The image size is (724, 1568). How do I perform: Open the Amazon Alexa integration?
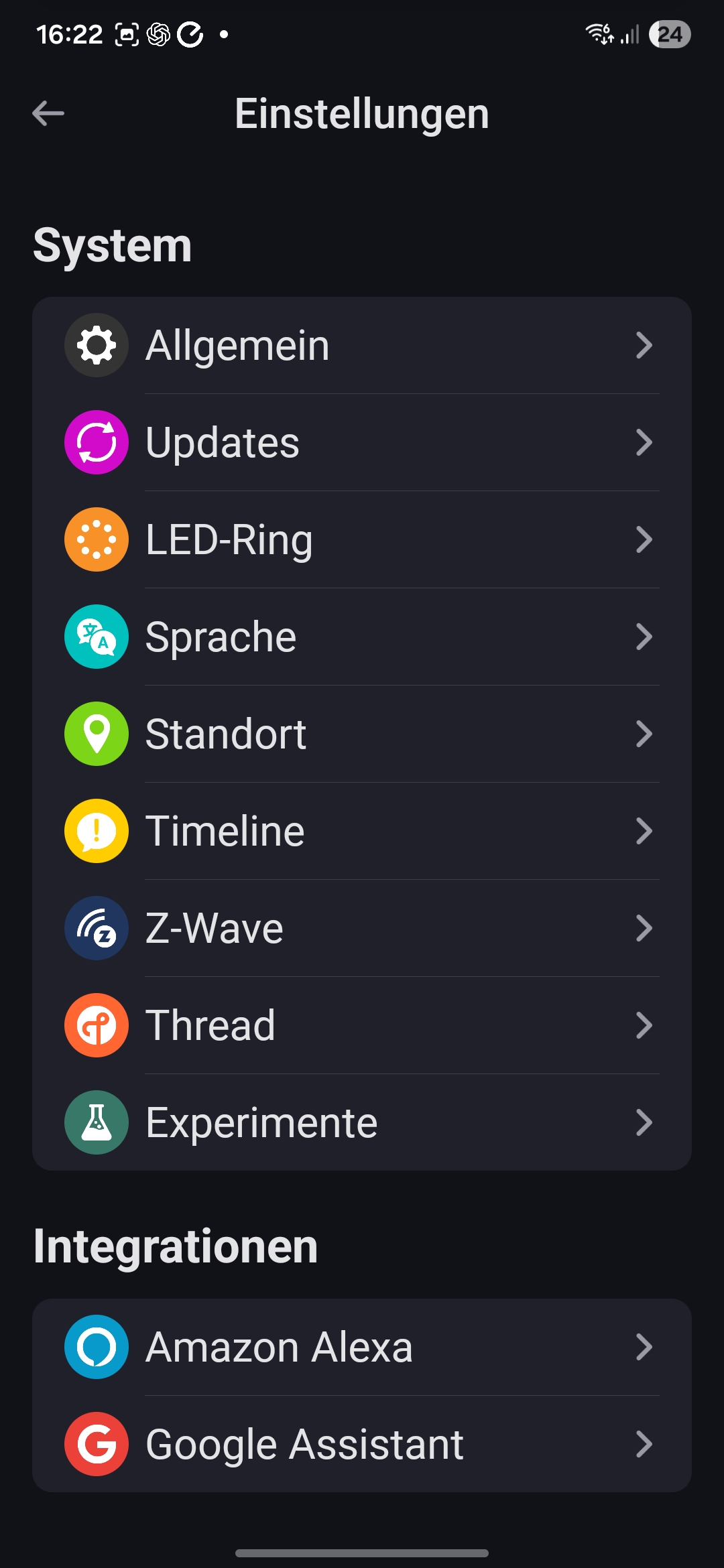coord(362,1347)
